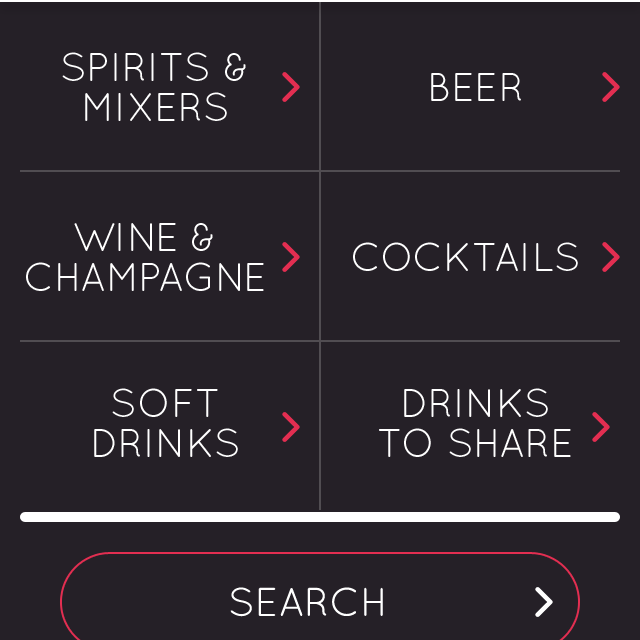Go to Soft Drinks
The image size is (640, 640).
pos(170,424)
